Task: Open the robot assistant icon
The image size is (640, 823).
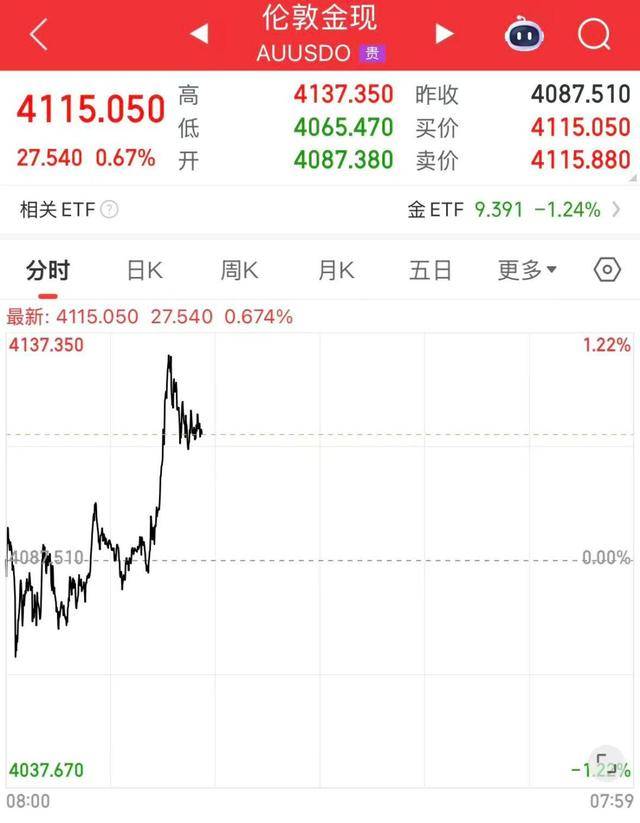Action: (x=524, y=35)
